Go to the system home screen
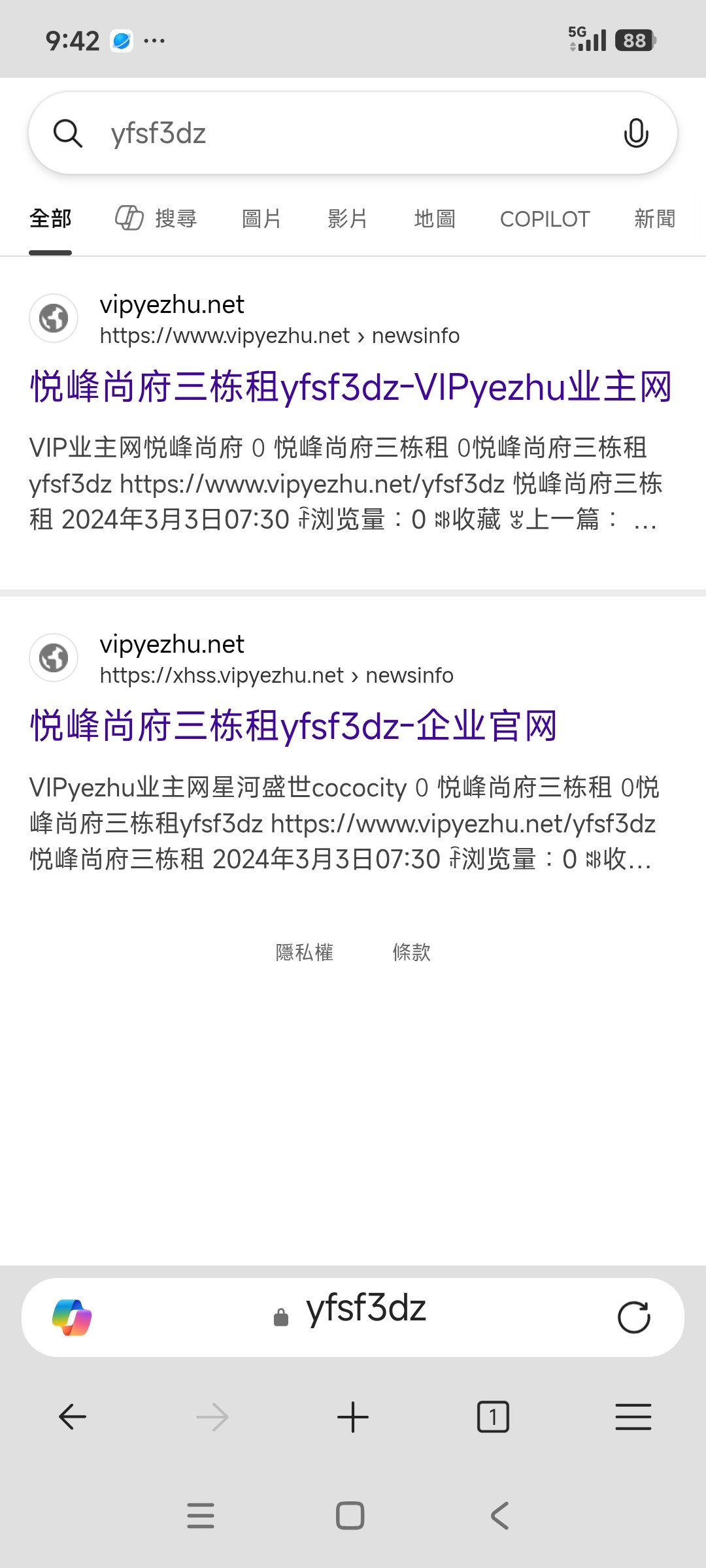 tap(350, 1515)
